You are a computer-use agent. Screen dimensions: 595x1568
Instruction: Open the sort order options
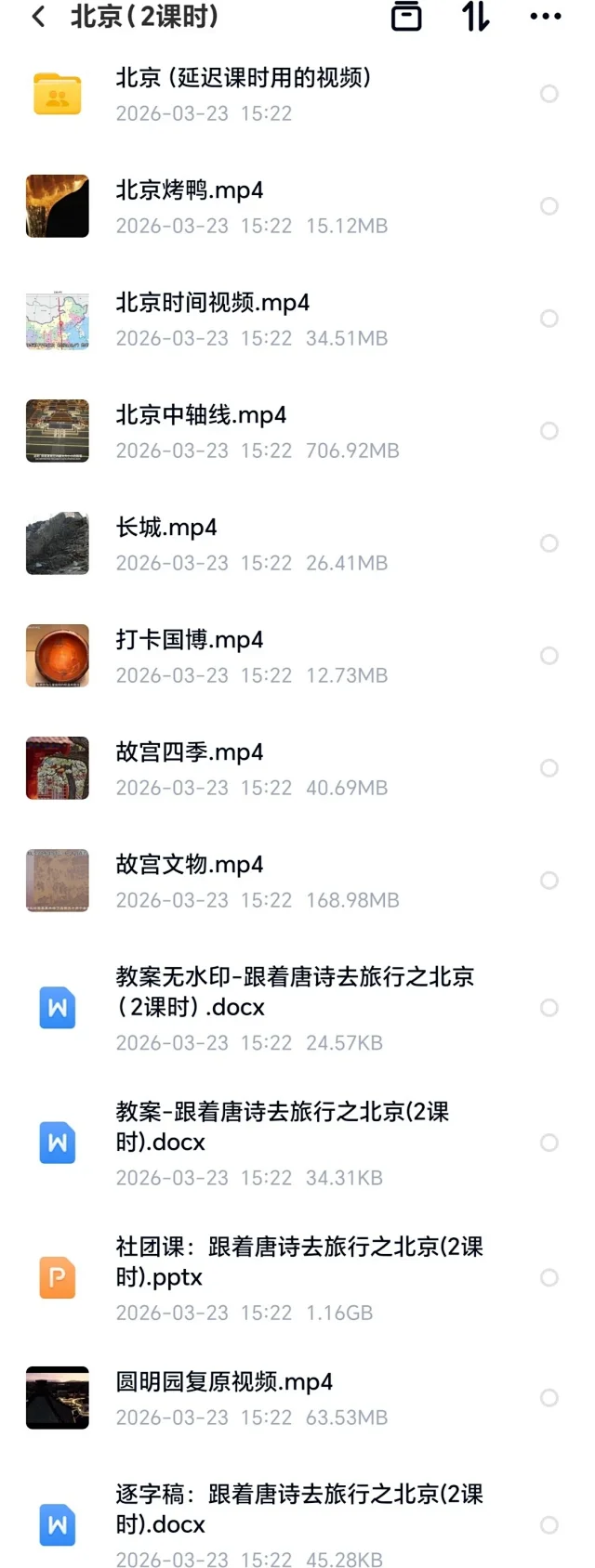(x=476, y=17)
